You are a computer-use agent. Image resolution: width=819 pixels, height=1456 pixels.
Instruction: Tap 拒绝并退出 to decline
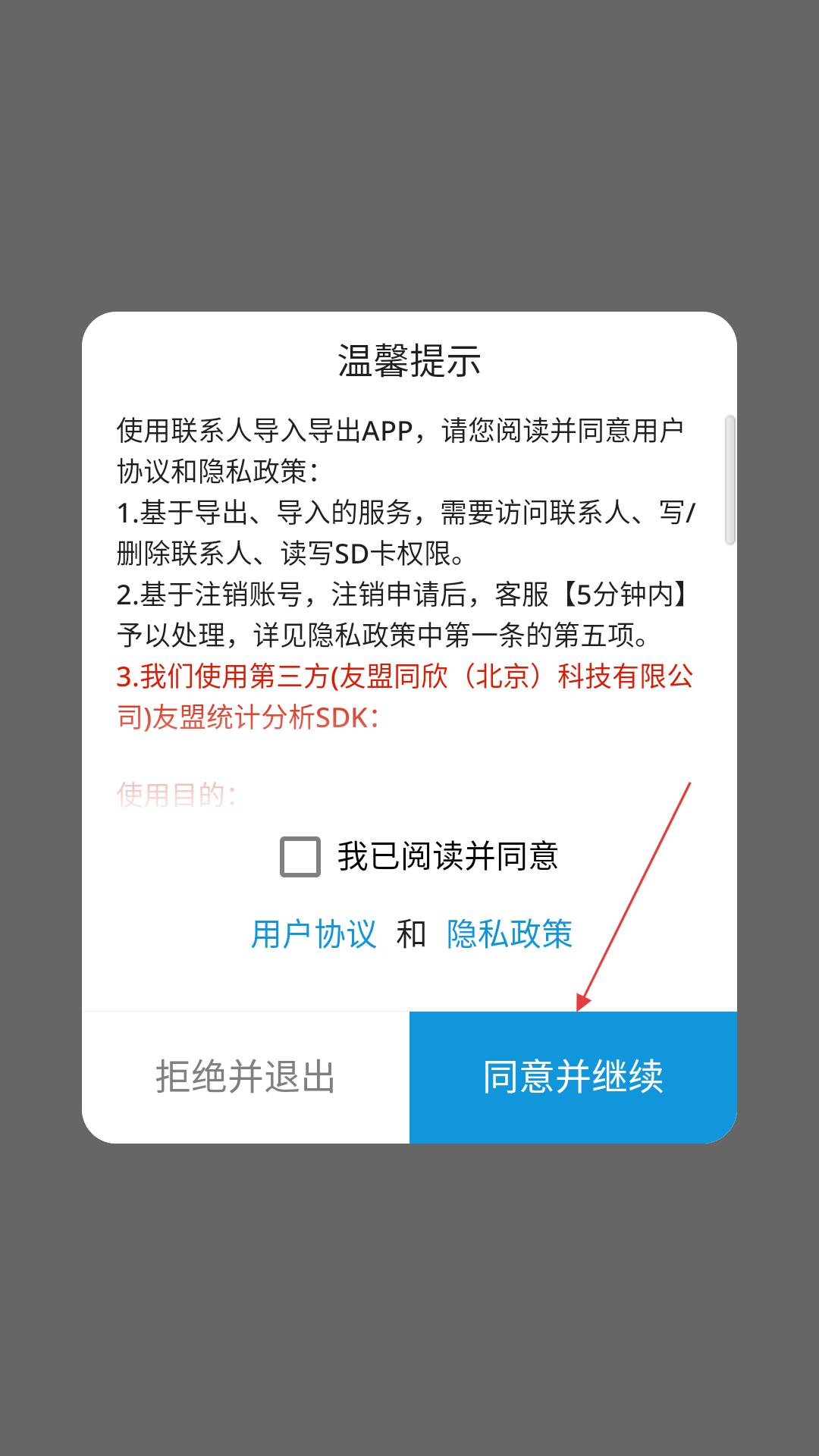246,1077
